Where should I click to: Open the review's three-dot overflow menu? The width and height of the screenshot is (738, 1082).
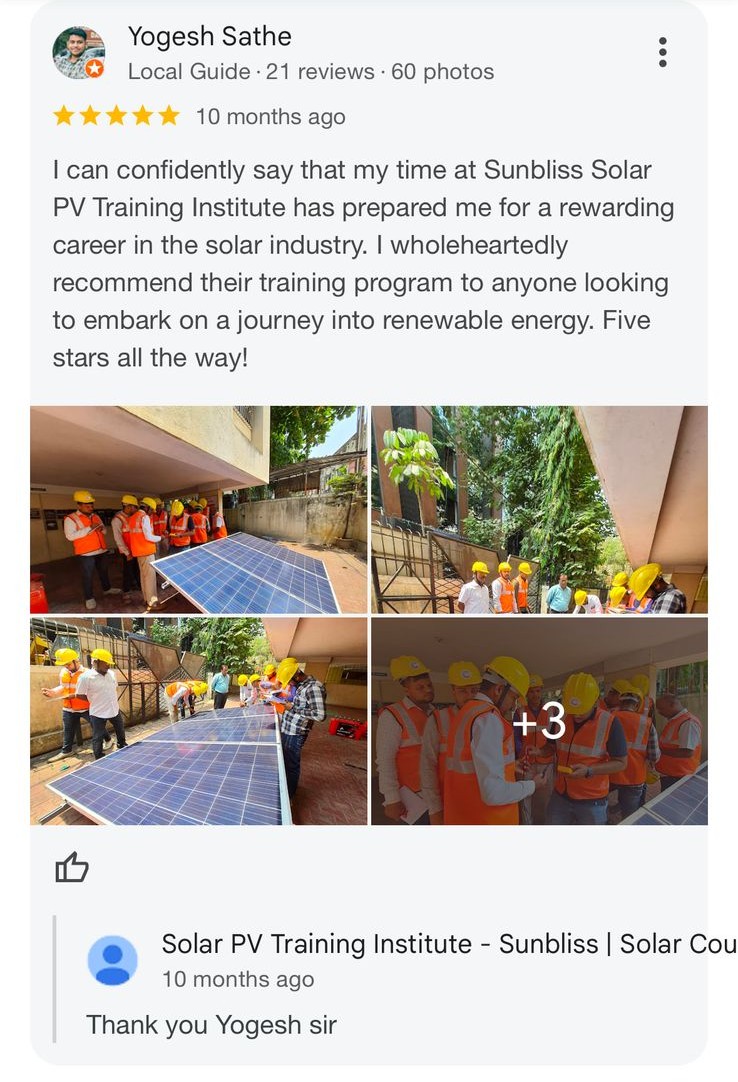(662, 52)
